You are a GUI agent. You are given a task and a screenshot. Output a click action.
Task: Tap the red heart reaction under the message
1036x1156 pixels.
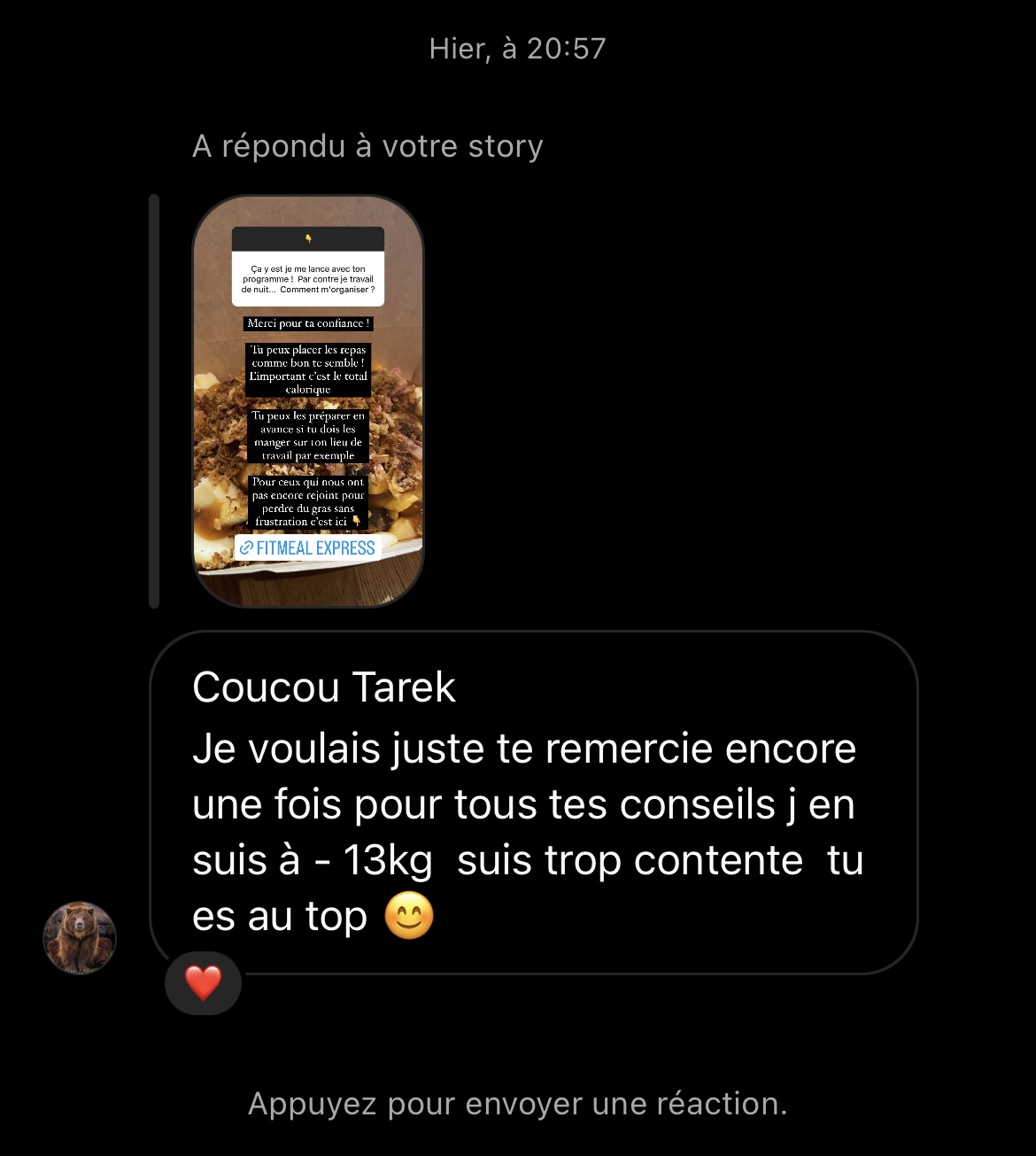point(203,983)
